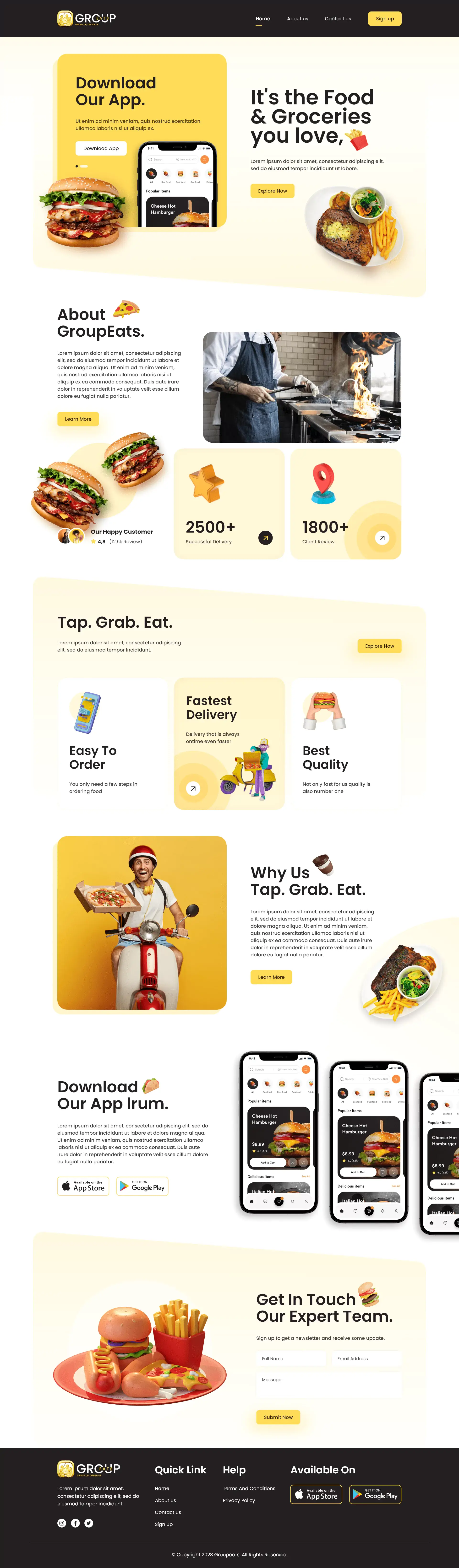This screenshot has height=1568, width=459.
Task: Go to Contact us from the top navigation
Action: tap(338, 19)
